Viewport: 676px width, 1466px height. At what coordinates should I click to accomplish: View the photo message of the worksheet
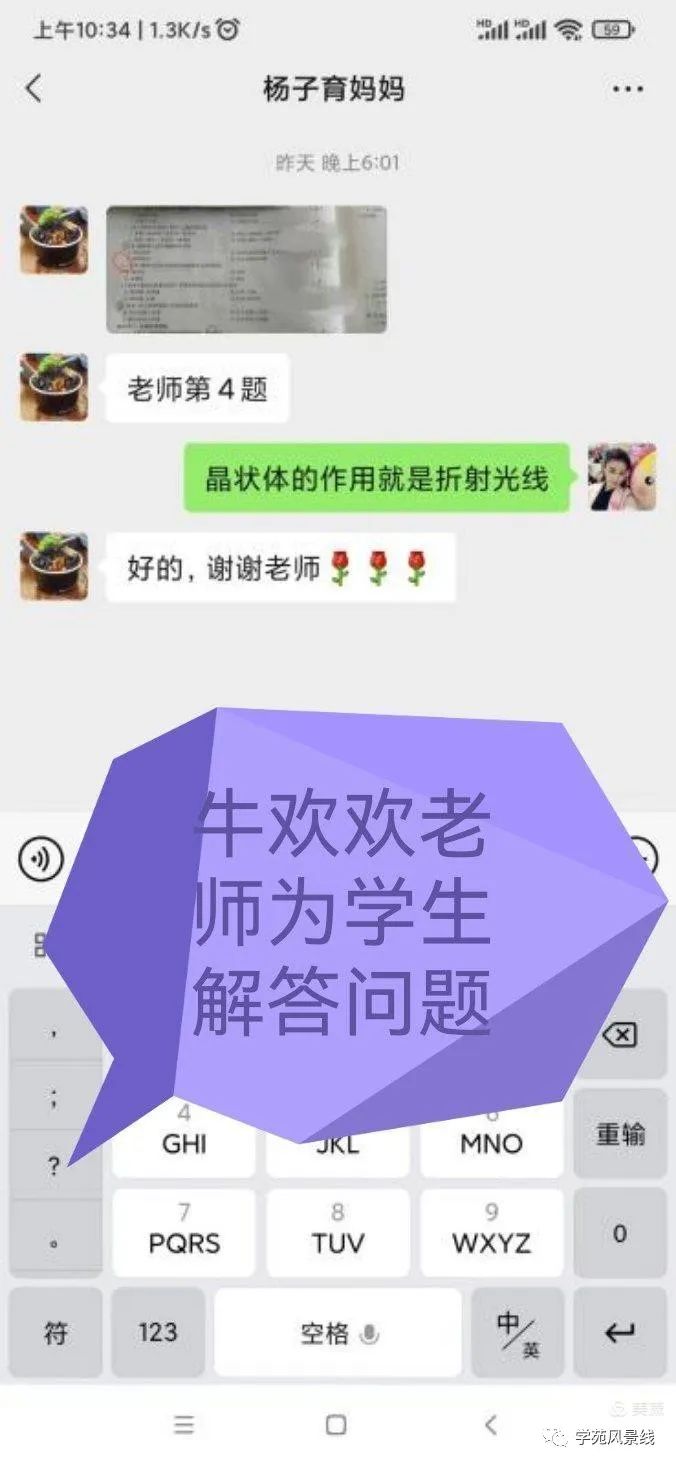click(246, 268)
